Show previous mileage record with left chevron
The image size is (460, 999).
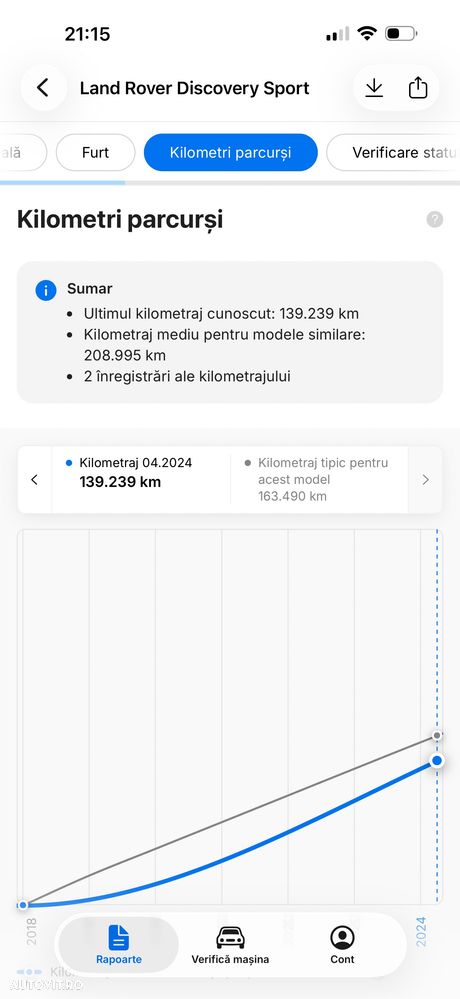(34, 480)
